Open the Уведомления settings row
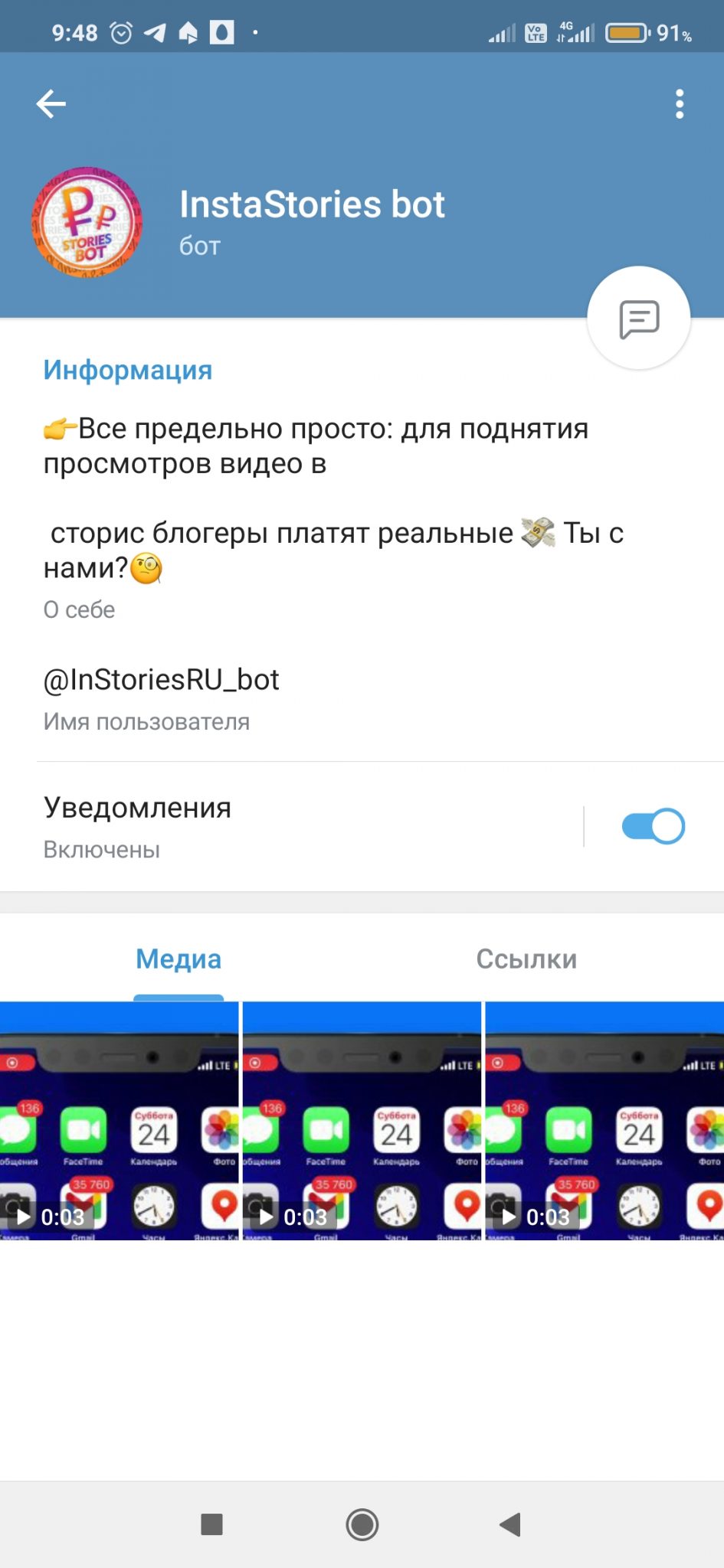The height and width of the screenshot is (1568, 724). (291, 827)
